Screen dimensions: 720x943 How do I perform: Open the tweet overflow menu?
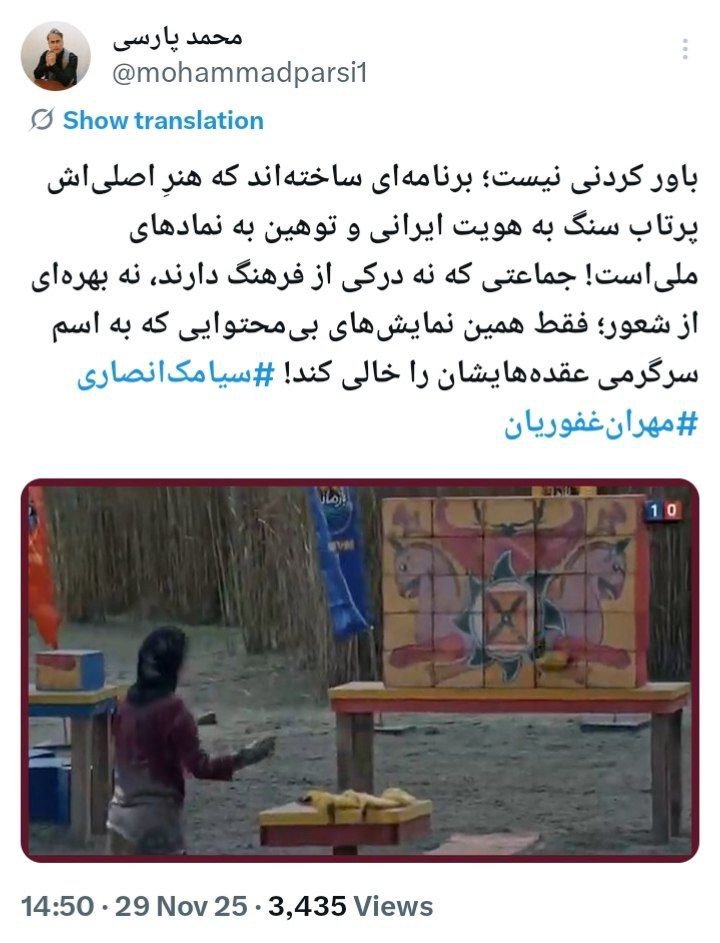click(685, 49)
